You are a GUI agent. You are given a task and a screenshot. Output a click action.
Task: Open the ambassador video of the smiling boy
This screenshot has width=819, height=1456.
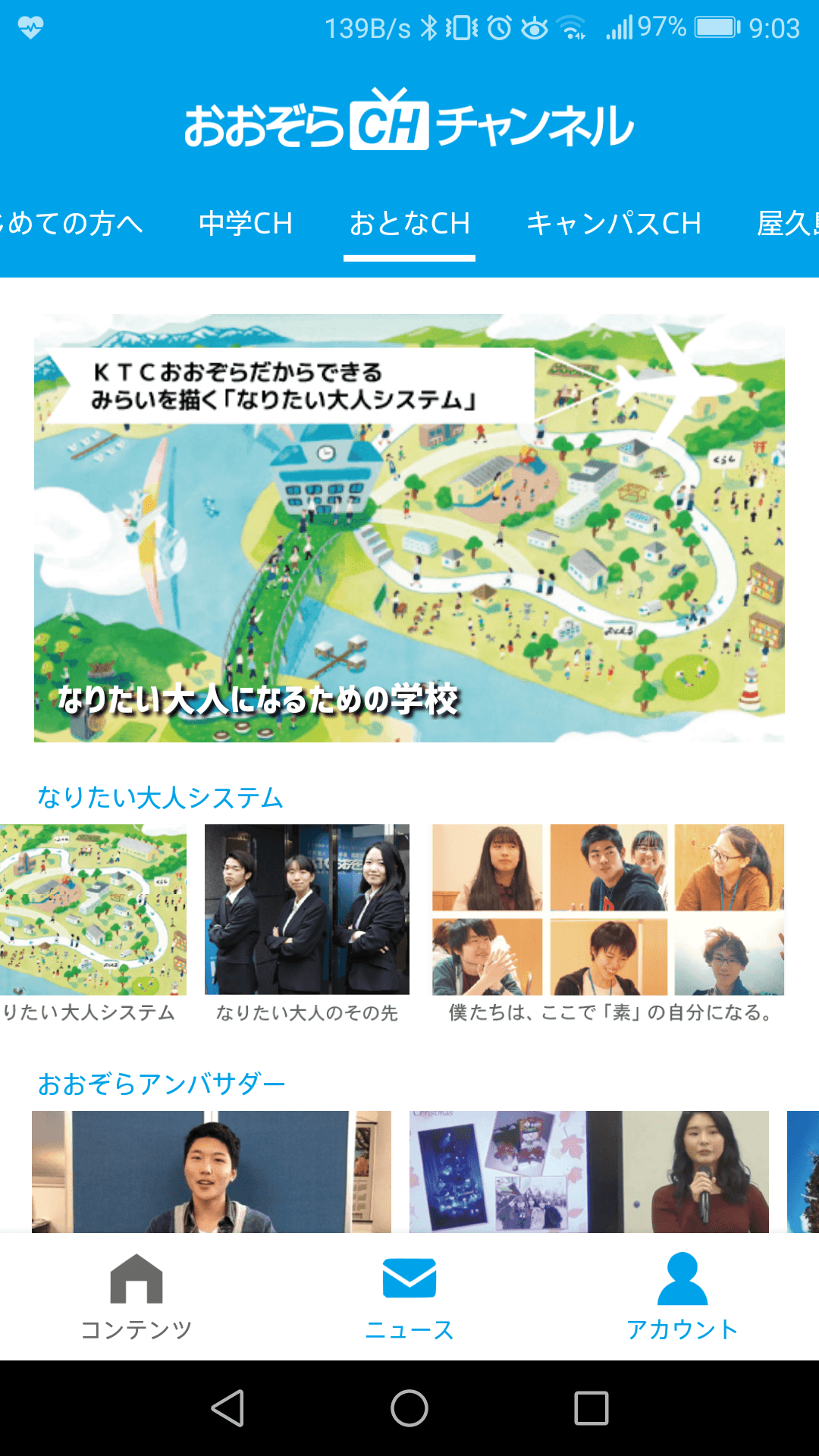[211, 1172]
